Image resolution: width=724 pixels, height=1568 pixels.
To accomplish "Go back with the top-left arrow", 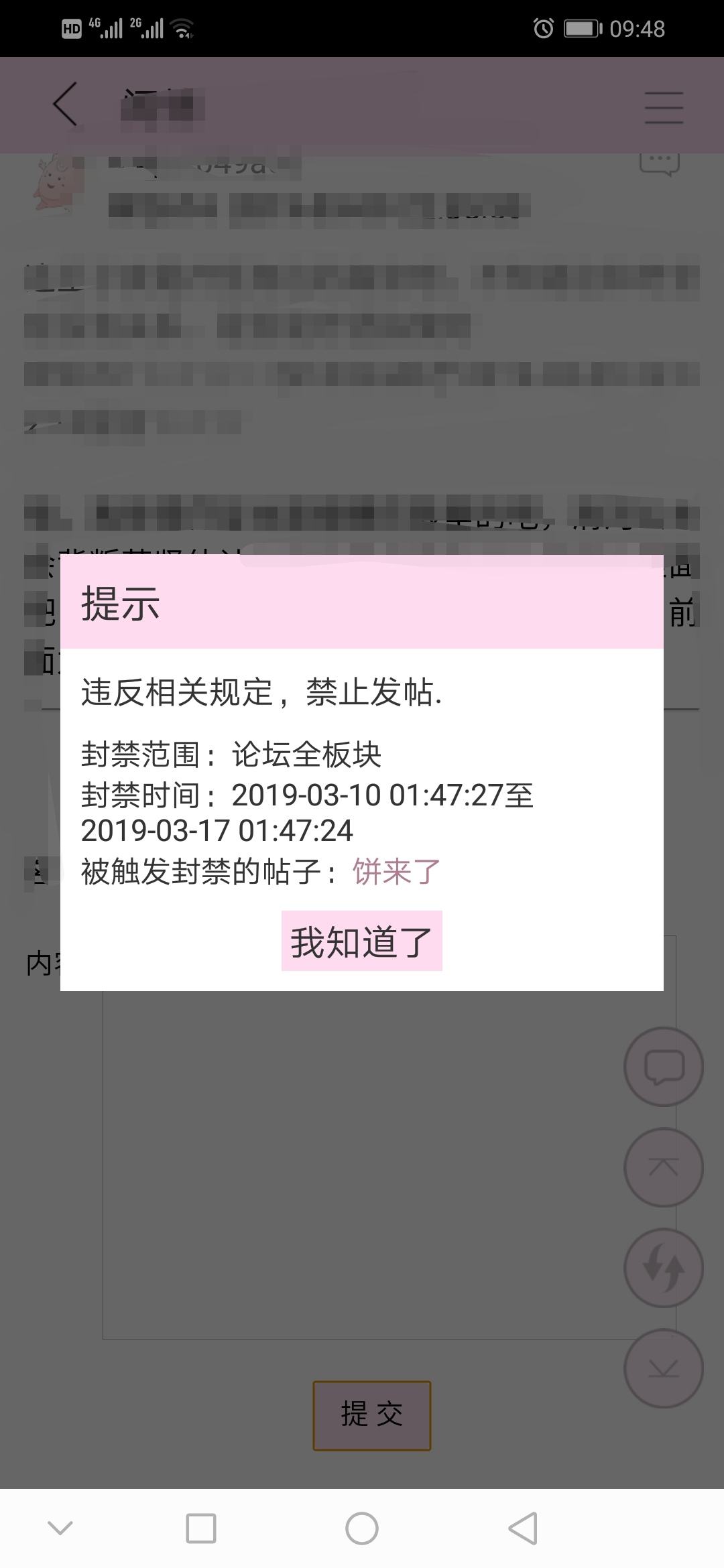I will (x=66, y=105).
